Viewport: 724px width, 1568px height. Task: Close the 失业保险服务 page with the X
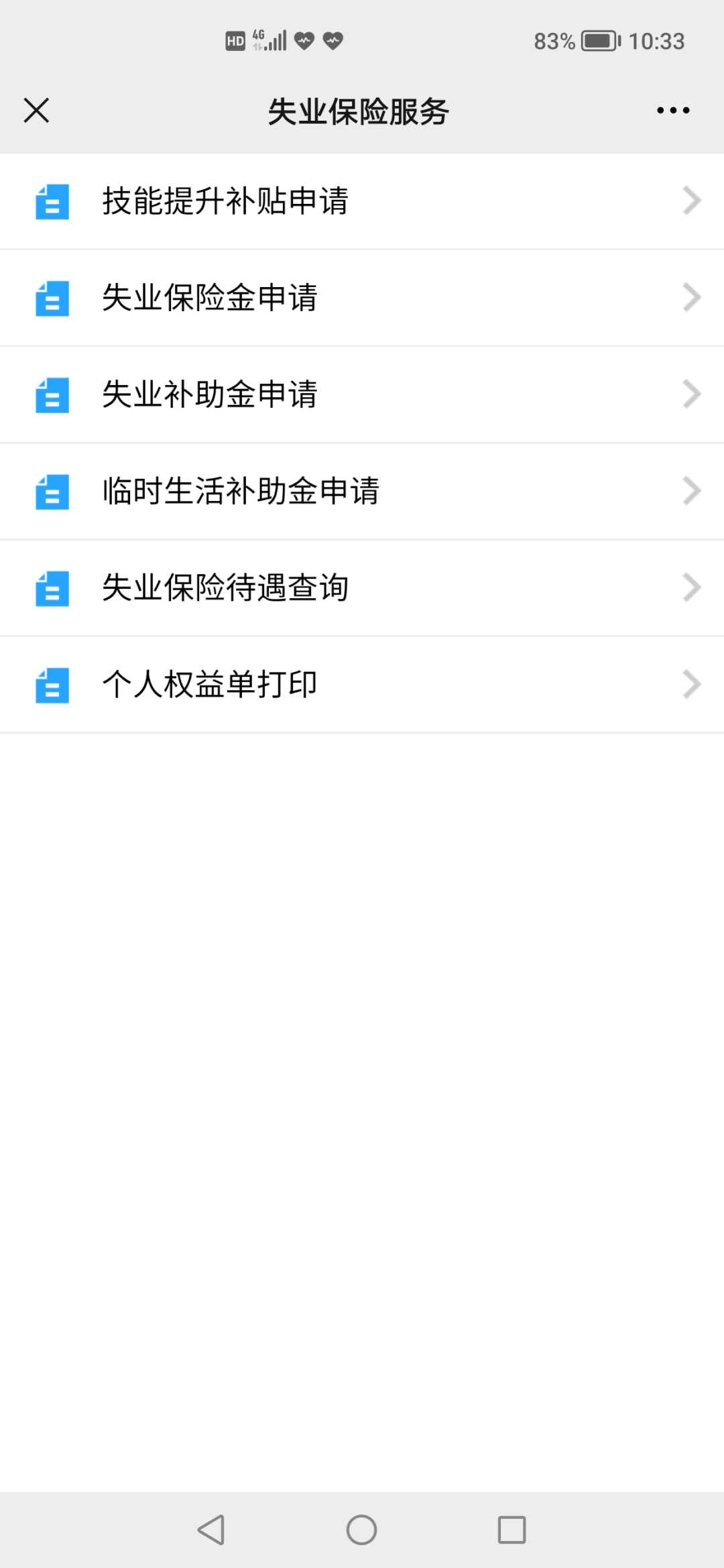click(36, 111)
